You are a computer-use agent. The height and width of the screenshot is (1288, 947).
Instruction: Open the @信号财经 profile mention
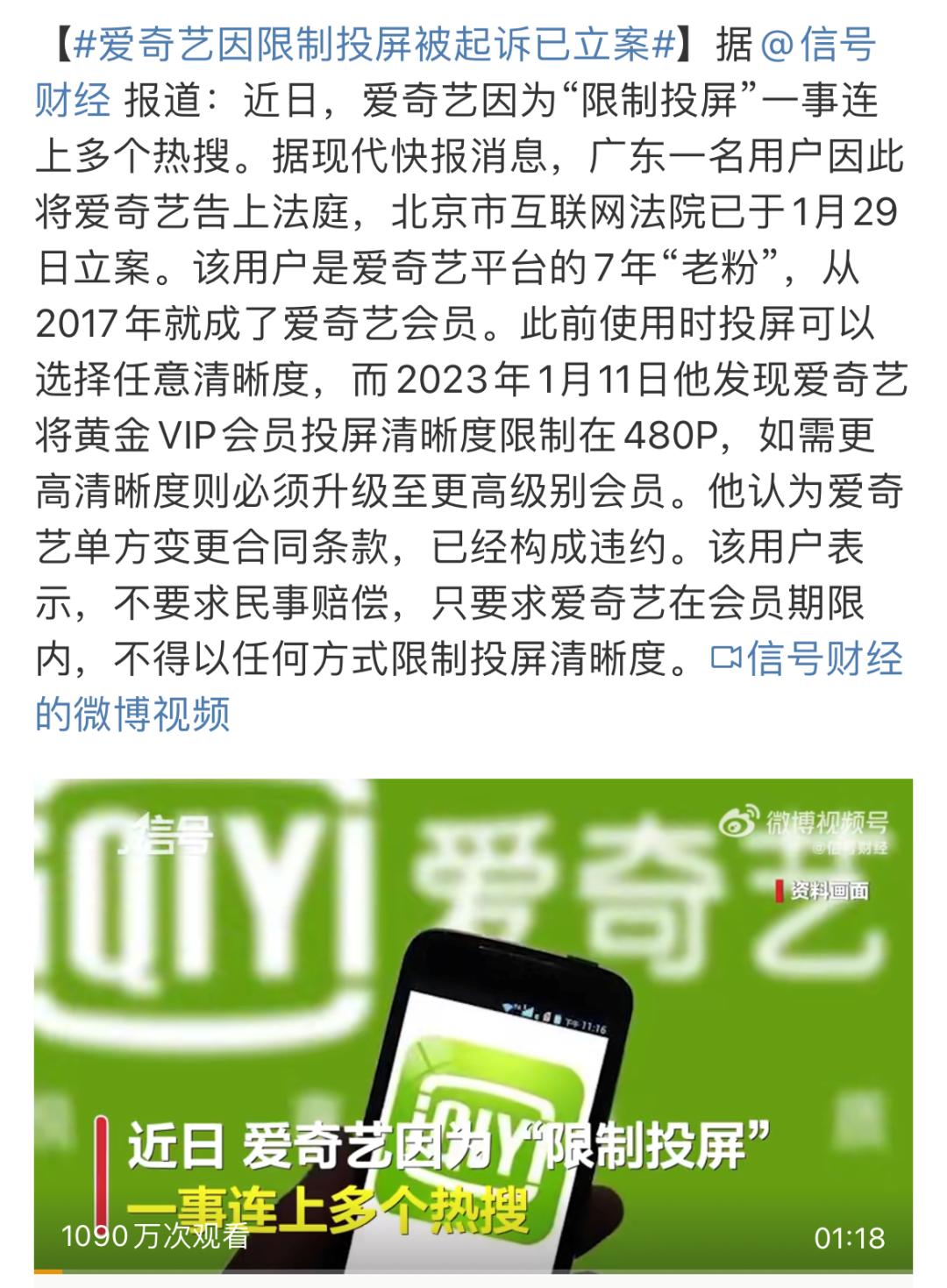point(817,45)
